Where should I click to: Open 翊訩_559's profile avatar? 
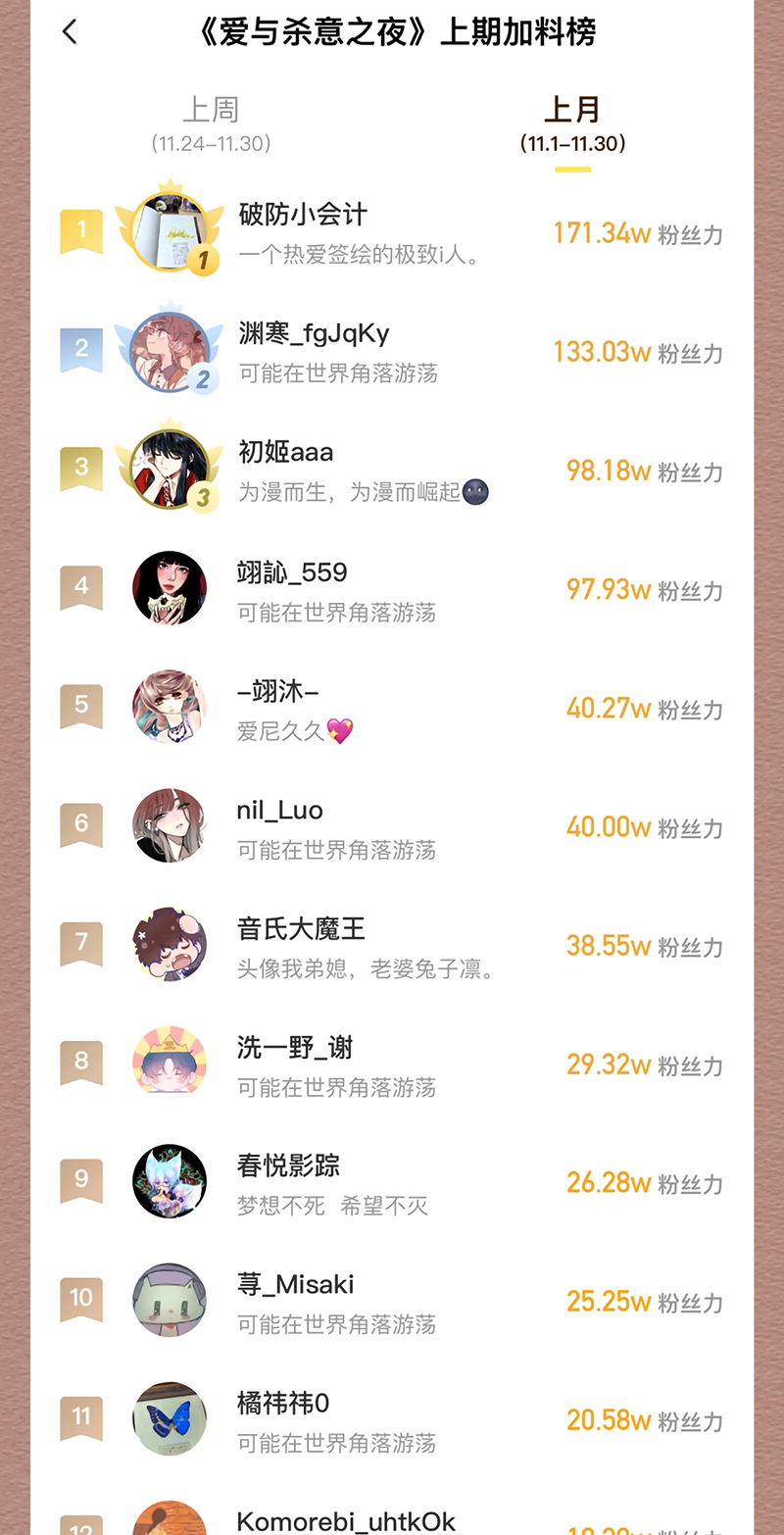(x=169, y=588)
